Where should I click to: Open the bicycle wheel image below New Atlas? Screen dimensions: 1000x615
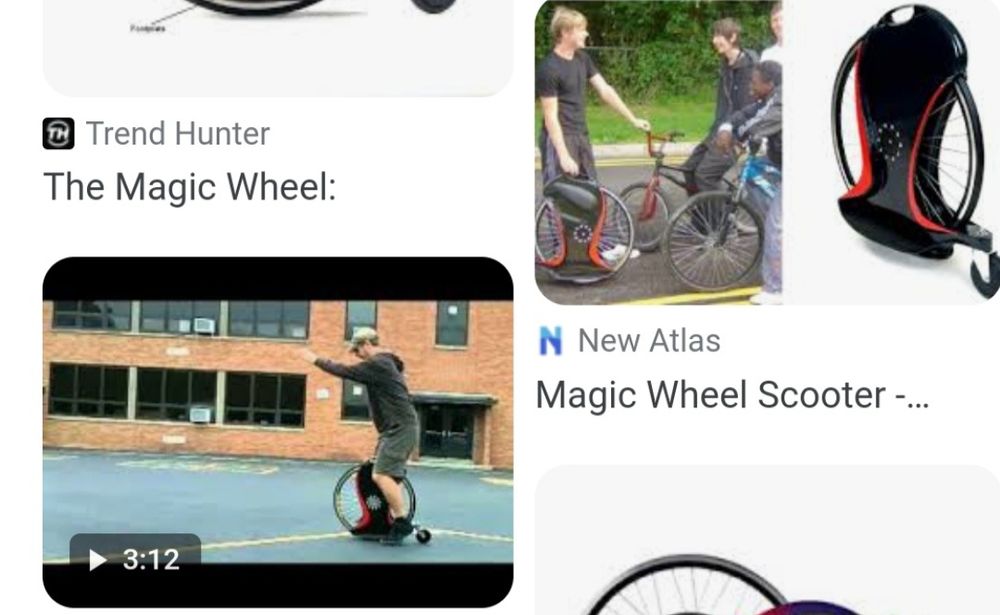pyautogui.click(x=766, y=545)
